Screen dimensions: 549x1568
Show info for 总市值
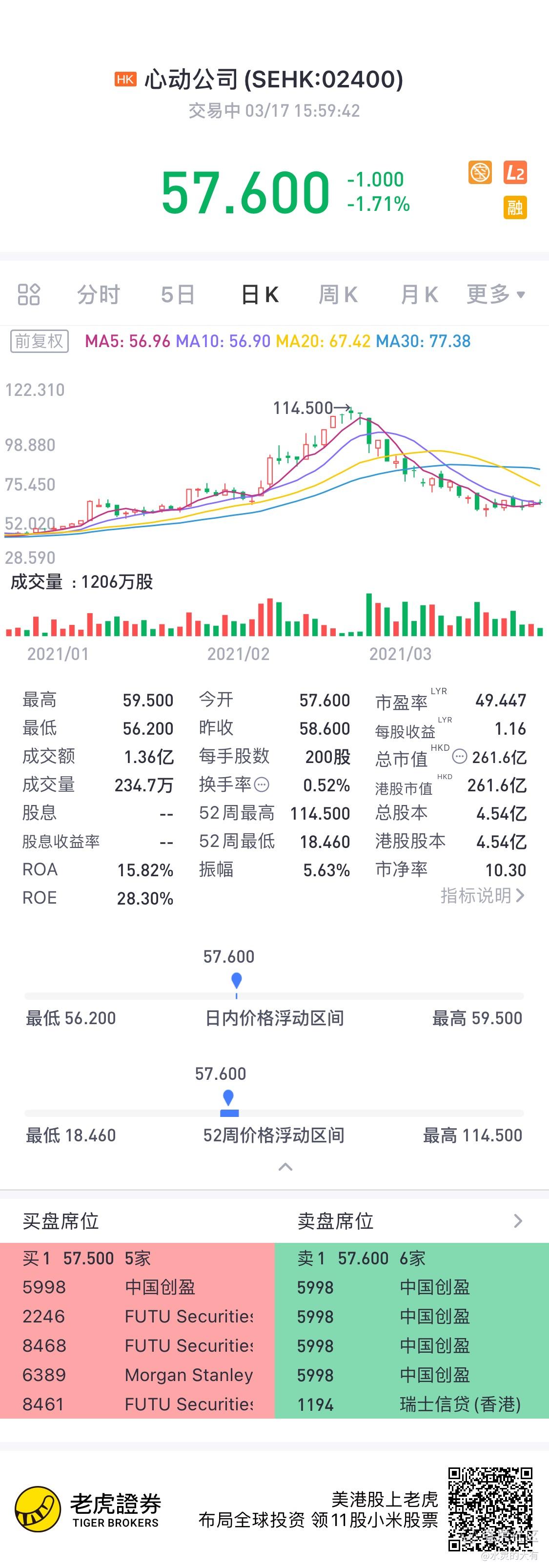click(460, 757)
